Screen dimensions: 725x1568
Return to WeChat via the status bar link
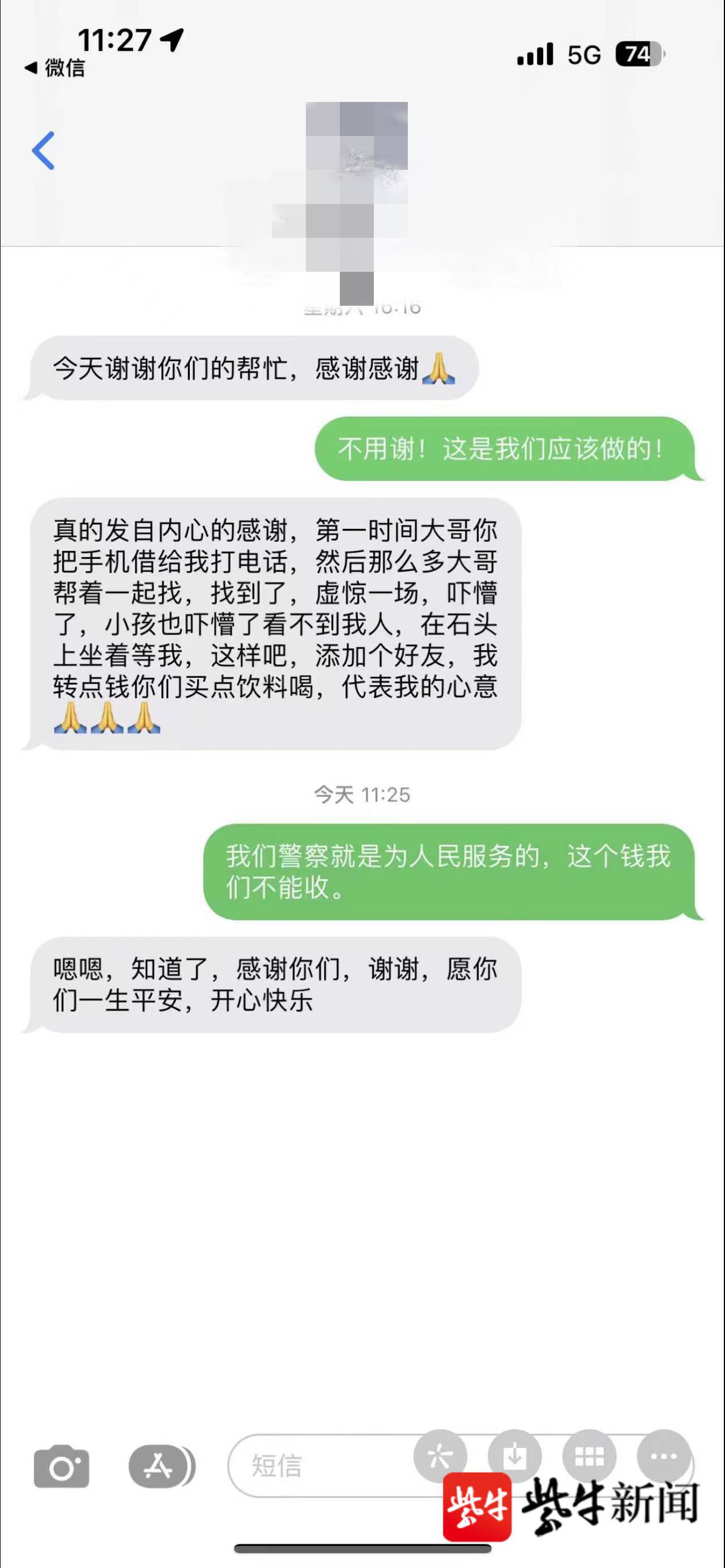[55, 67]
